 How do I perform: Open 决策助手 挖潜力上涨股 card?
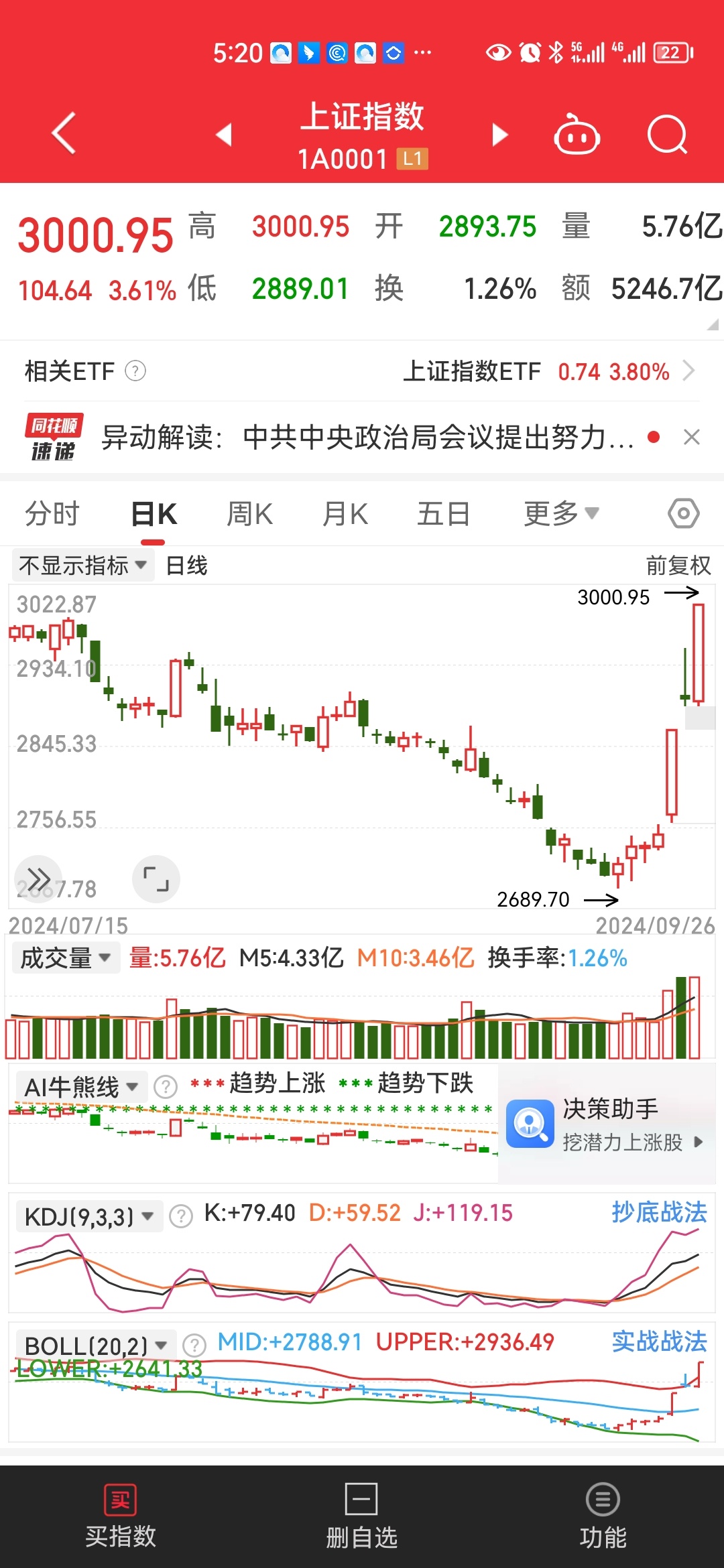(x=607, y=1124)
